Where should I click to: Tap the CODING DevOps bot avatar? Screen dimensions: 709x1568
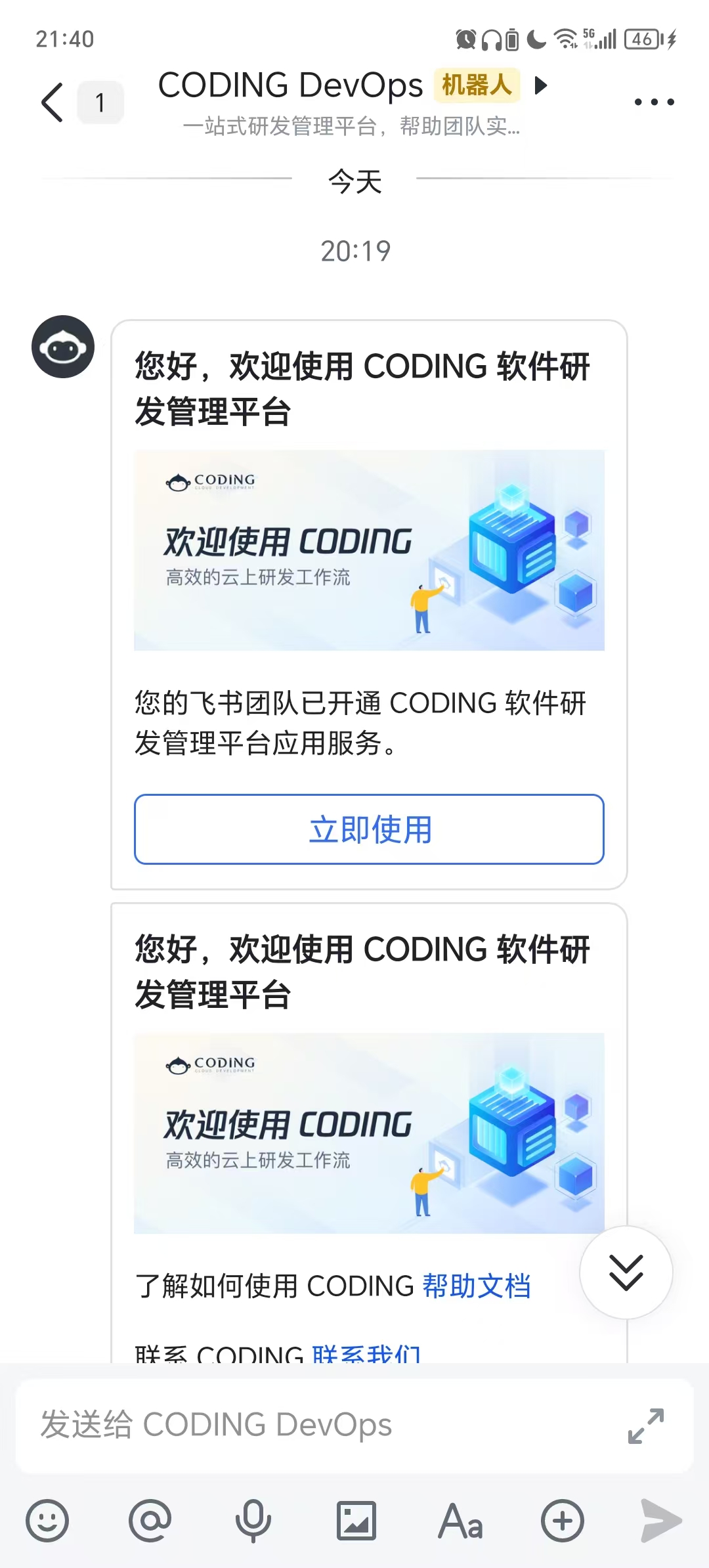tap(63, 347)
